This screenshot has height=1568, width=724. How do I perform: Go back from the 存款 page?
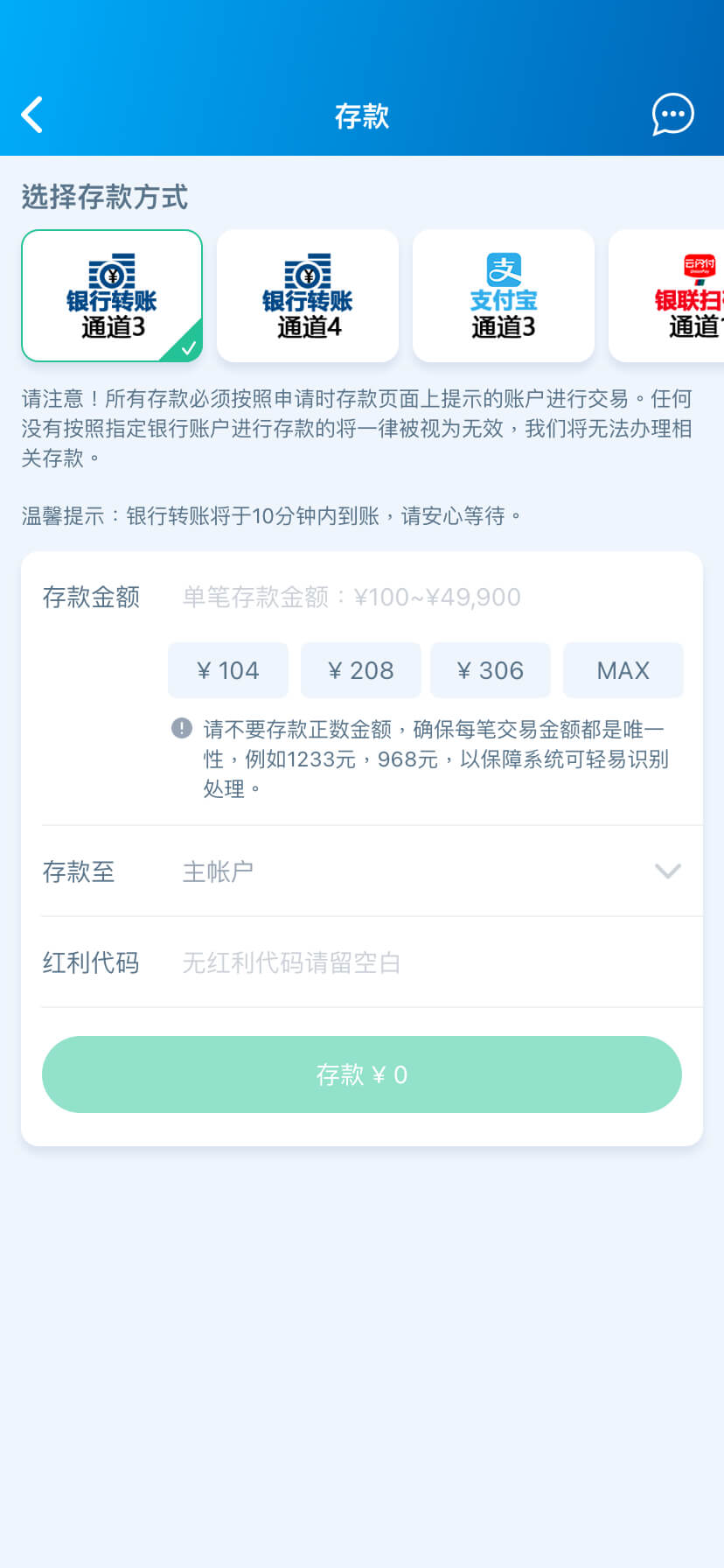point(32,115)
